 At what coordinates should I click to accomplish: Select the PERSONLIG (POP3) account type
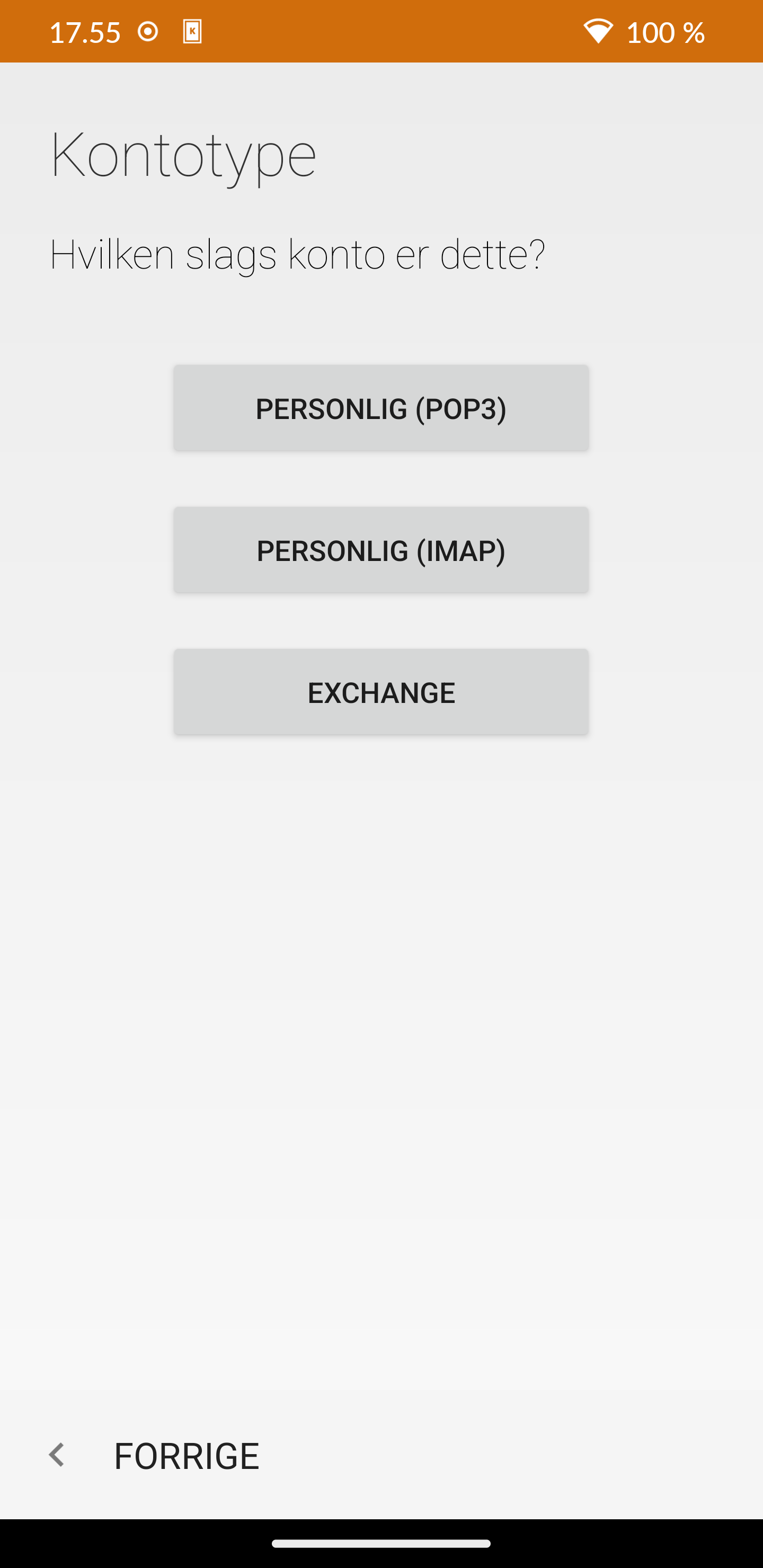pyautogui.click(x=381, y=408)
